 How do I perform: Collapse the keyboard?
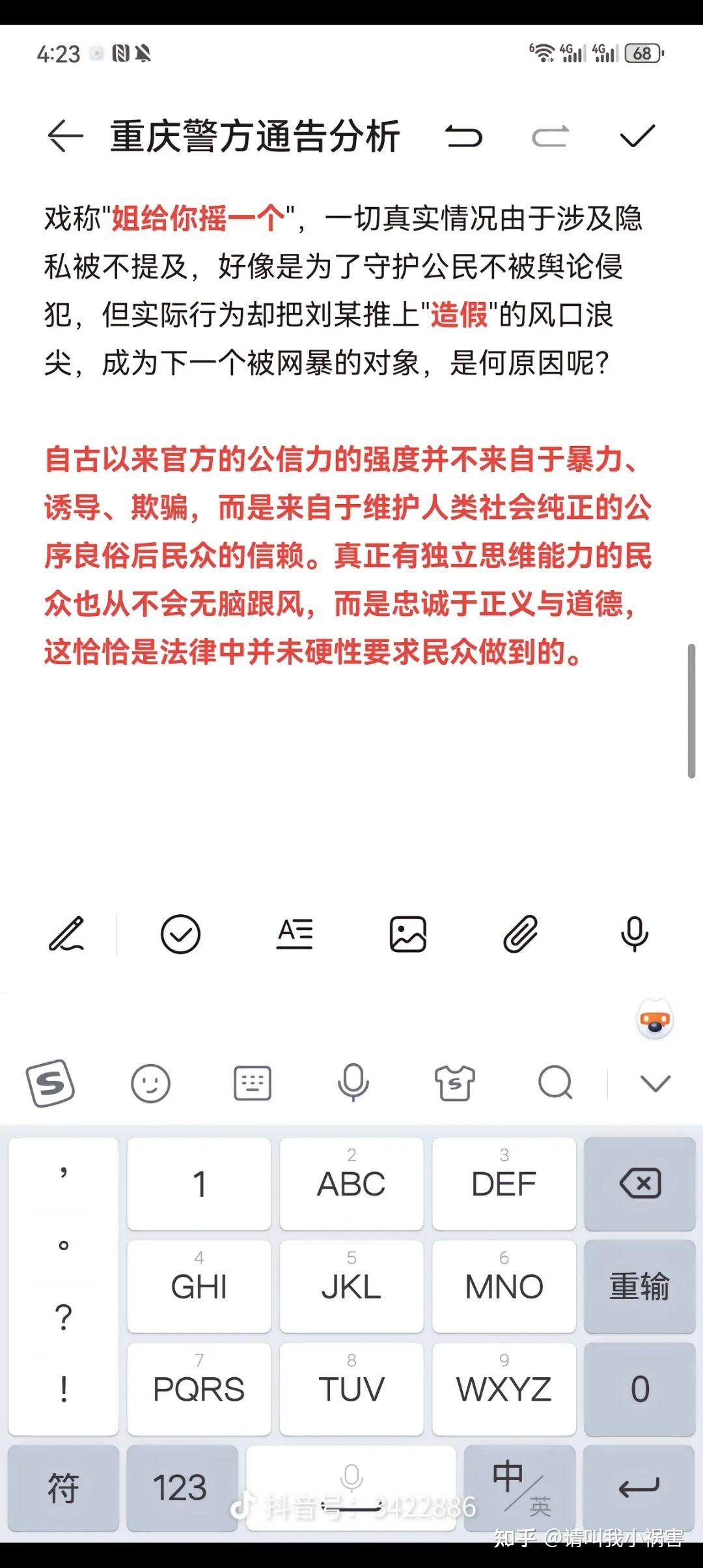[655, 1083]
